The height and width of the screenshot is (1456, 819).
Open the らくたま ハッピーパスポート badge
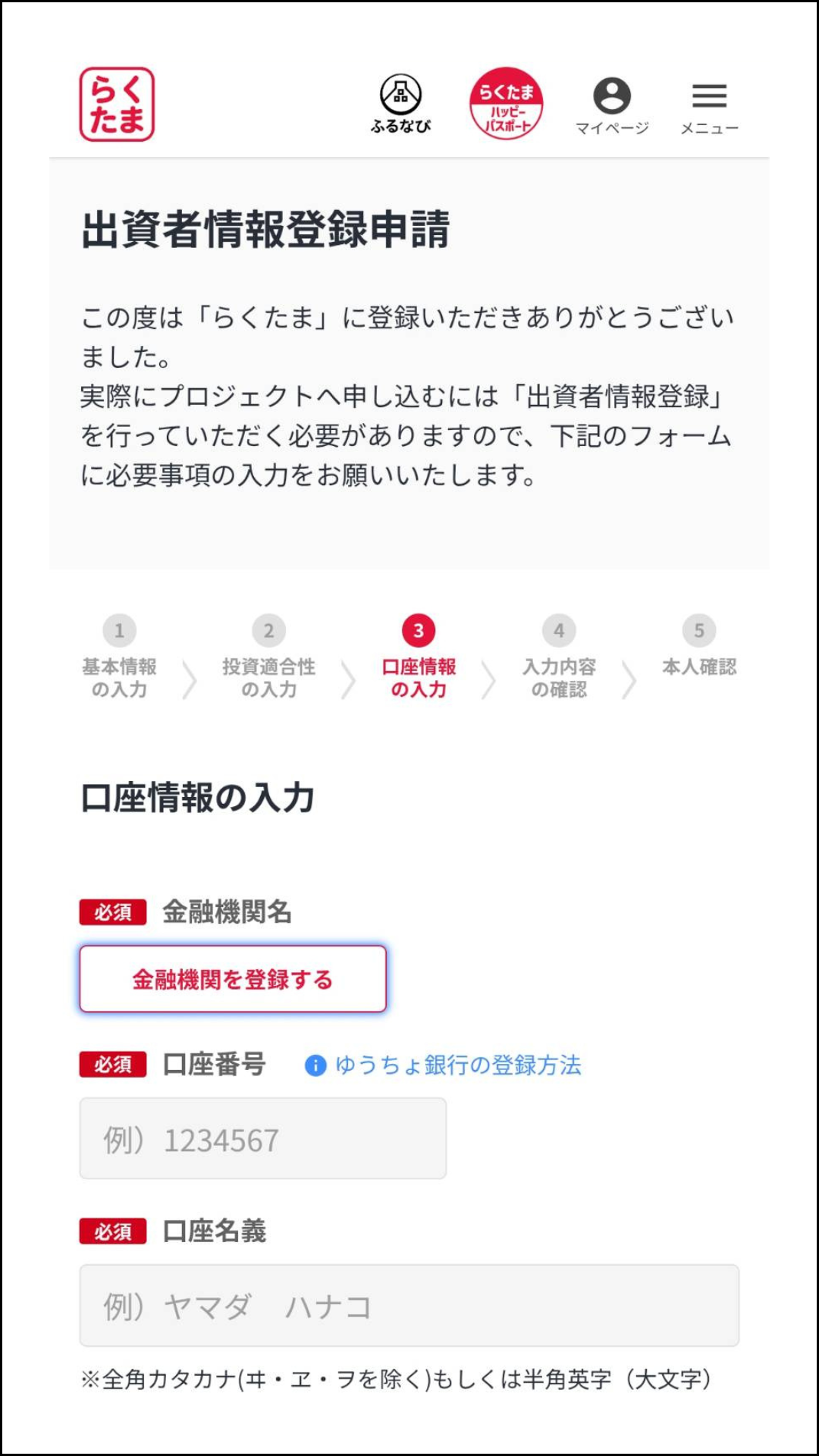(506, 104)
